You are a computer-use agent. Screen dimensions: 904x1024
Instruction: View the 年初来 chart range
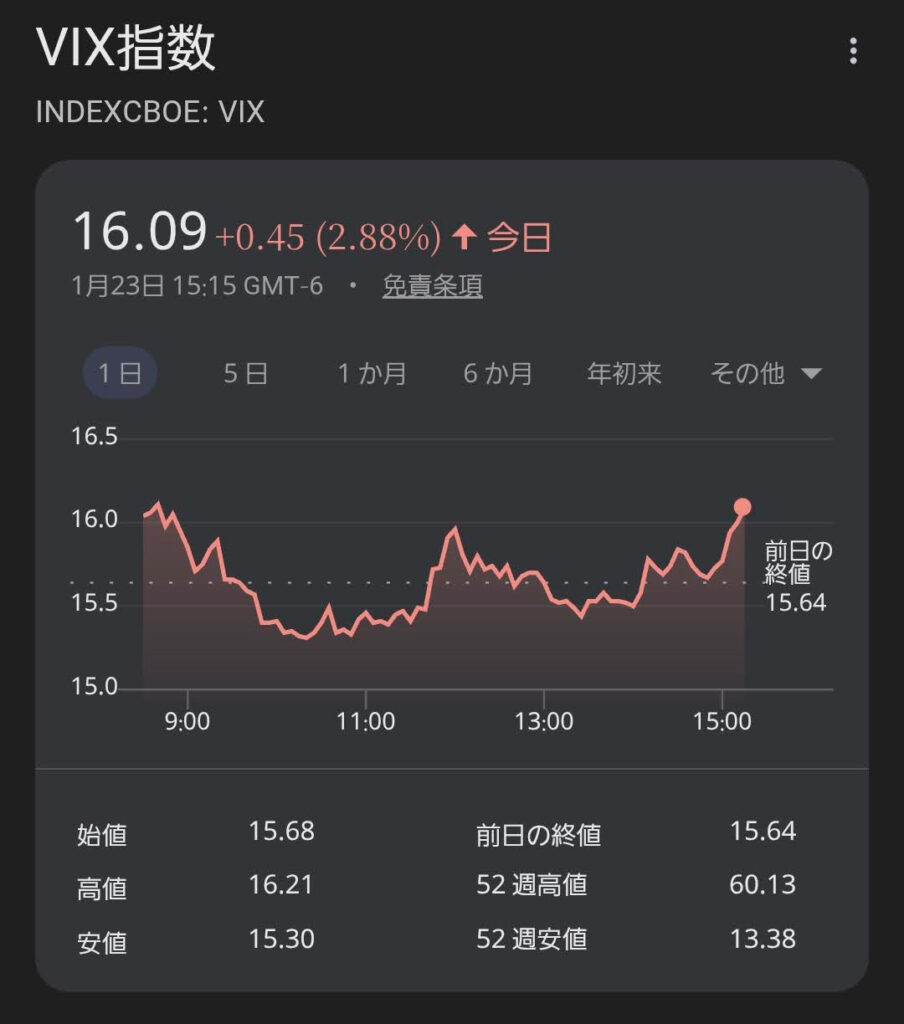point(624,374)
